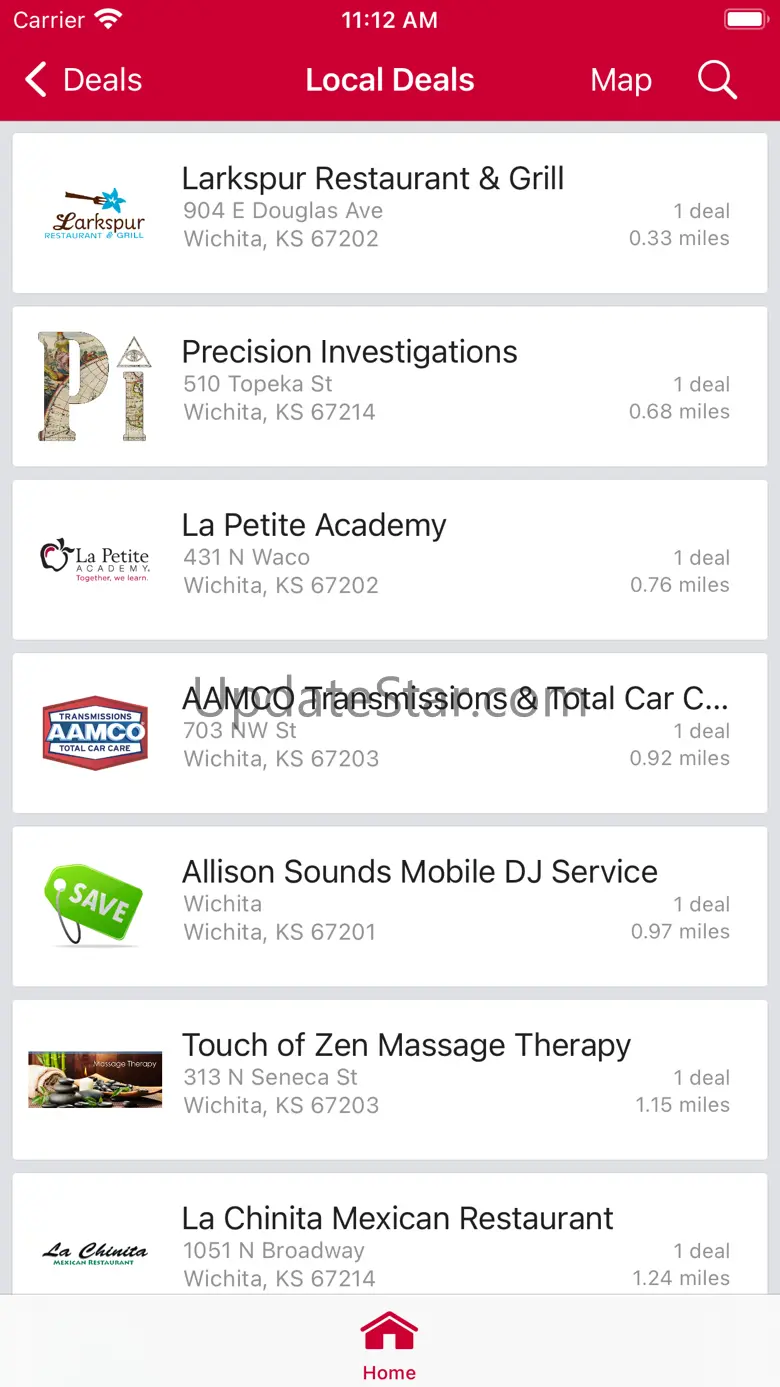Go back to Deals
The height and width of the screenshot is (1387, 780).
(x=84, y=80)
